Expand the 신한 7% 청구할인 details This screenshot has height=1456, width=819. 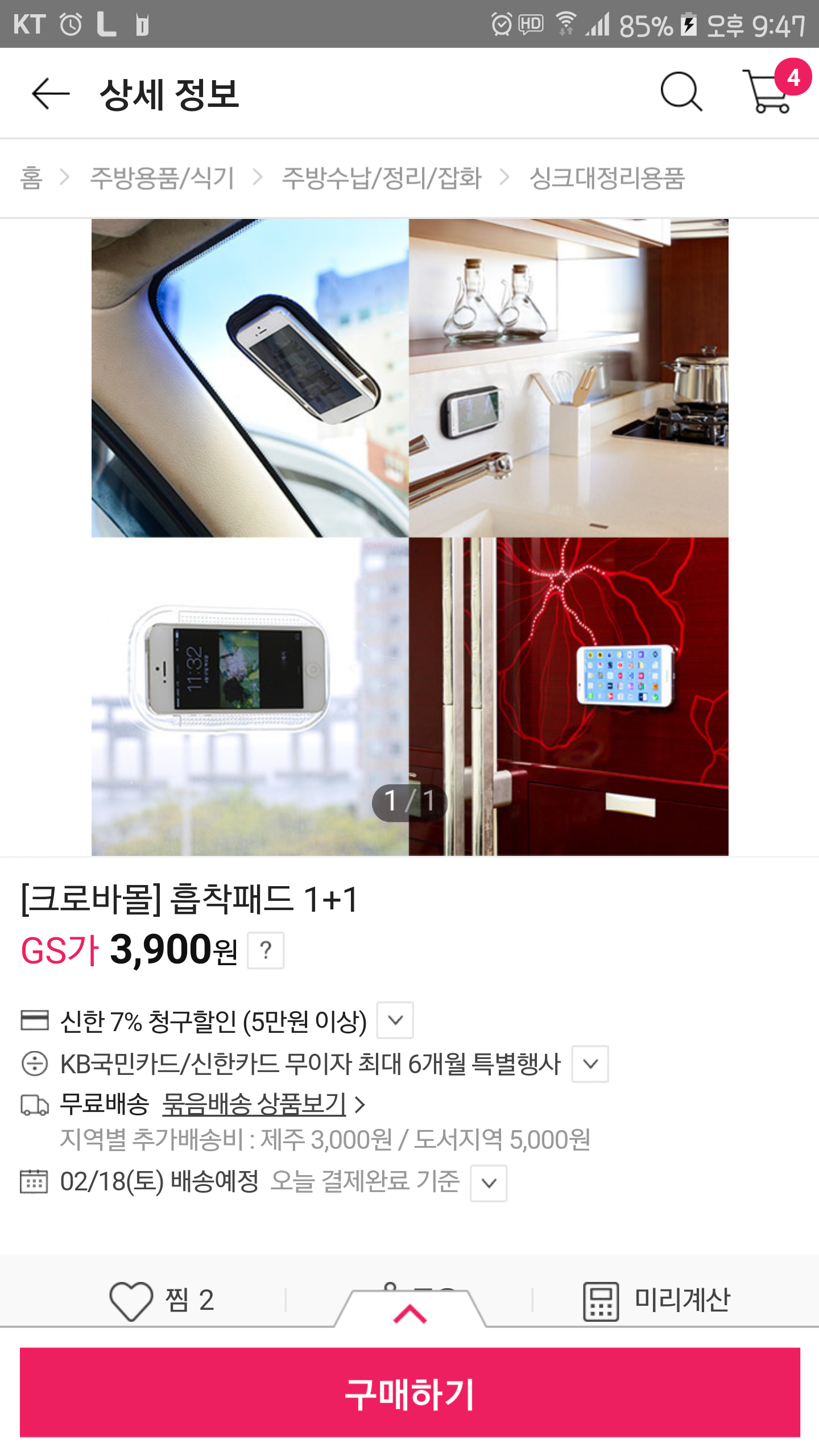pyautogui.click(x=395, y=1020)
